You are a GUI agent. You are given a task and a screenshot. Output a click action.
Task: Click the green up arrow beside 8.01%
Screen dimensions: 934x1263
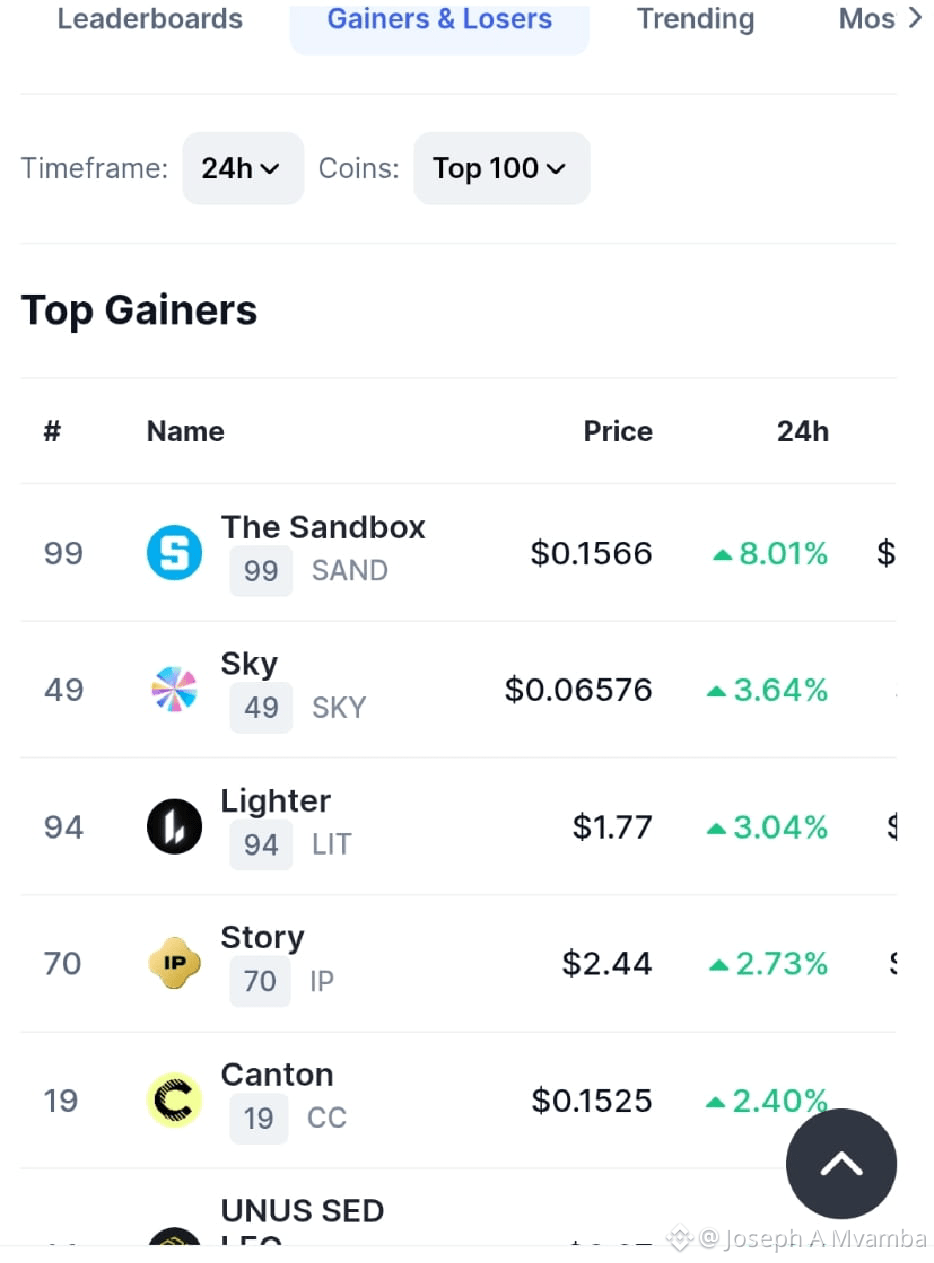pos(723,554)
